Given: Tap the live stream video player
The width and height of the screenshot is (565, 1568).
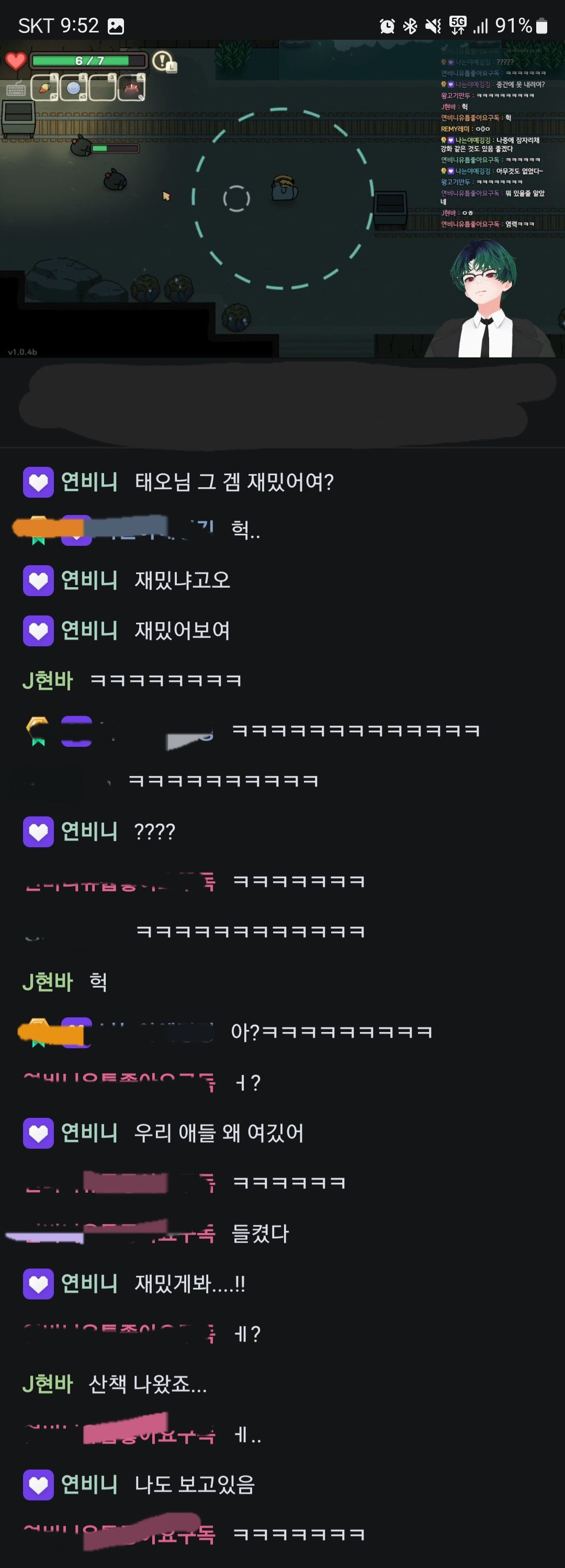Looking at the screenshot, I should pos(282,198).
